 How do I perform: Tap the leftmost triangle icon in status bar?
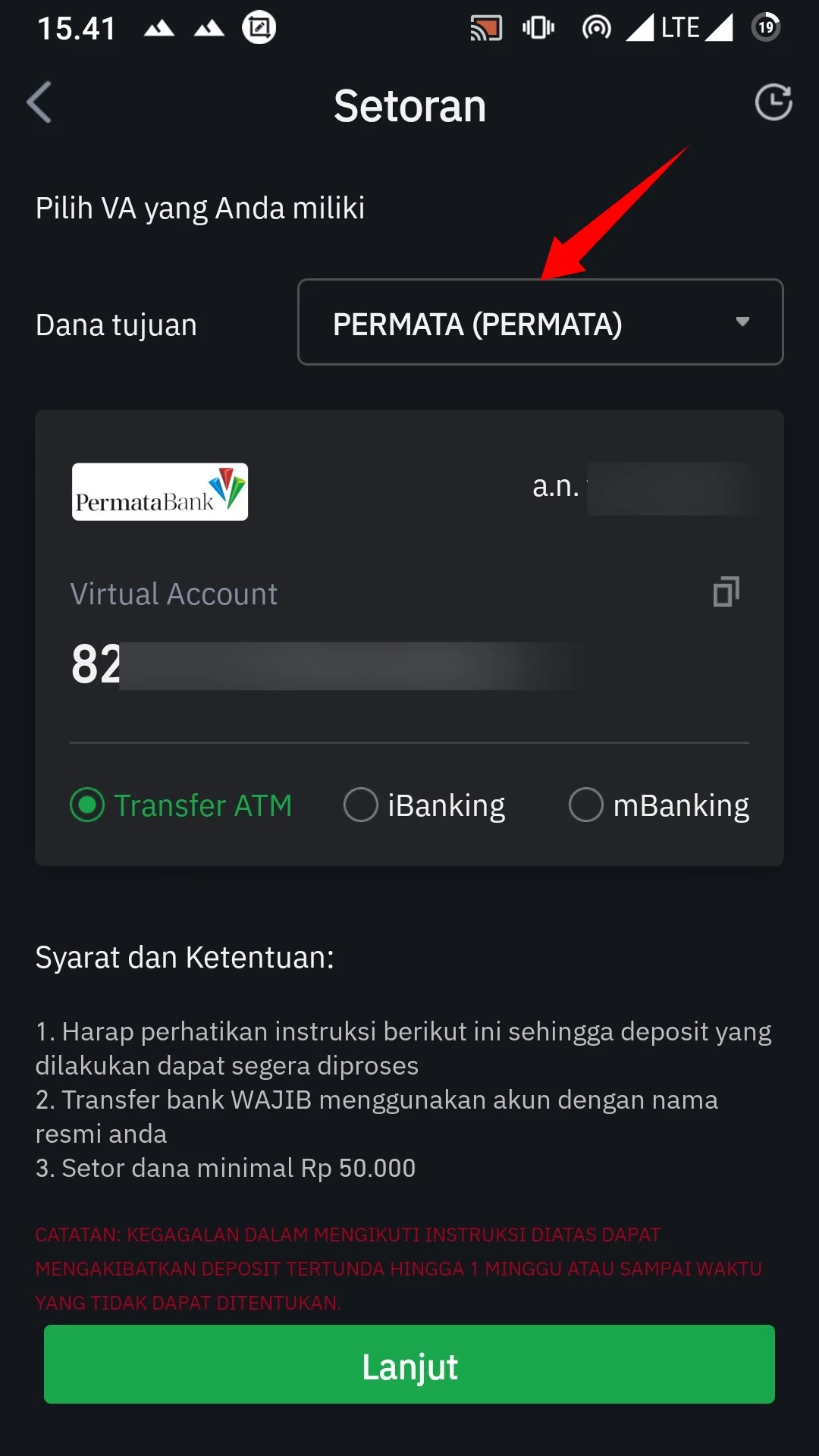pos(159,29)
